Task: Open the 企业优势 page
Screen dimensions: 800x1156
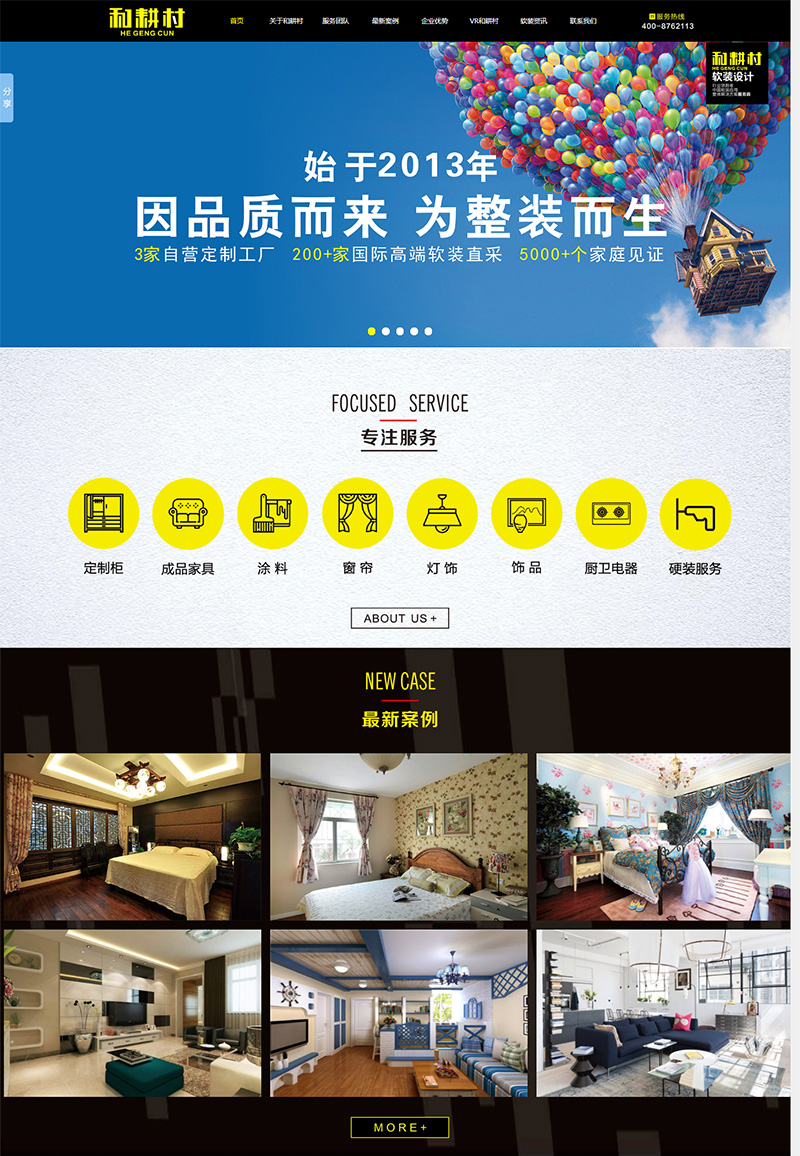Action: point(434,20)
